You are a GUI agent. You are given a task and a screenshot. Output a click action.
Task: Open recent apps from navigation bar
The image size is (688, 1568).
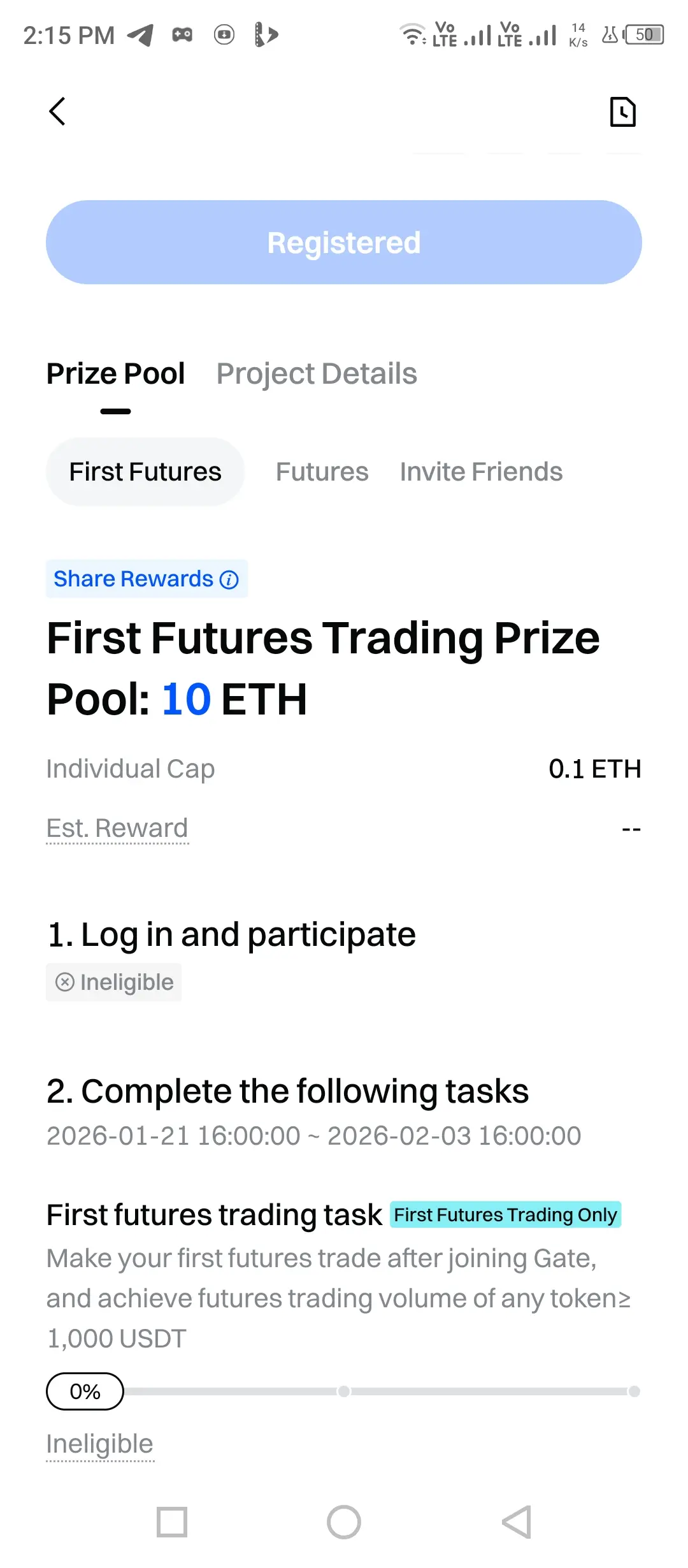tap(172, 1522)
